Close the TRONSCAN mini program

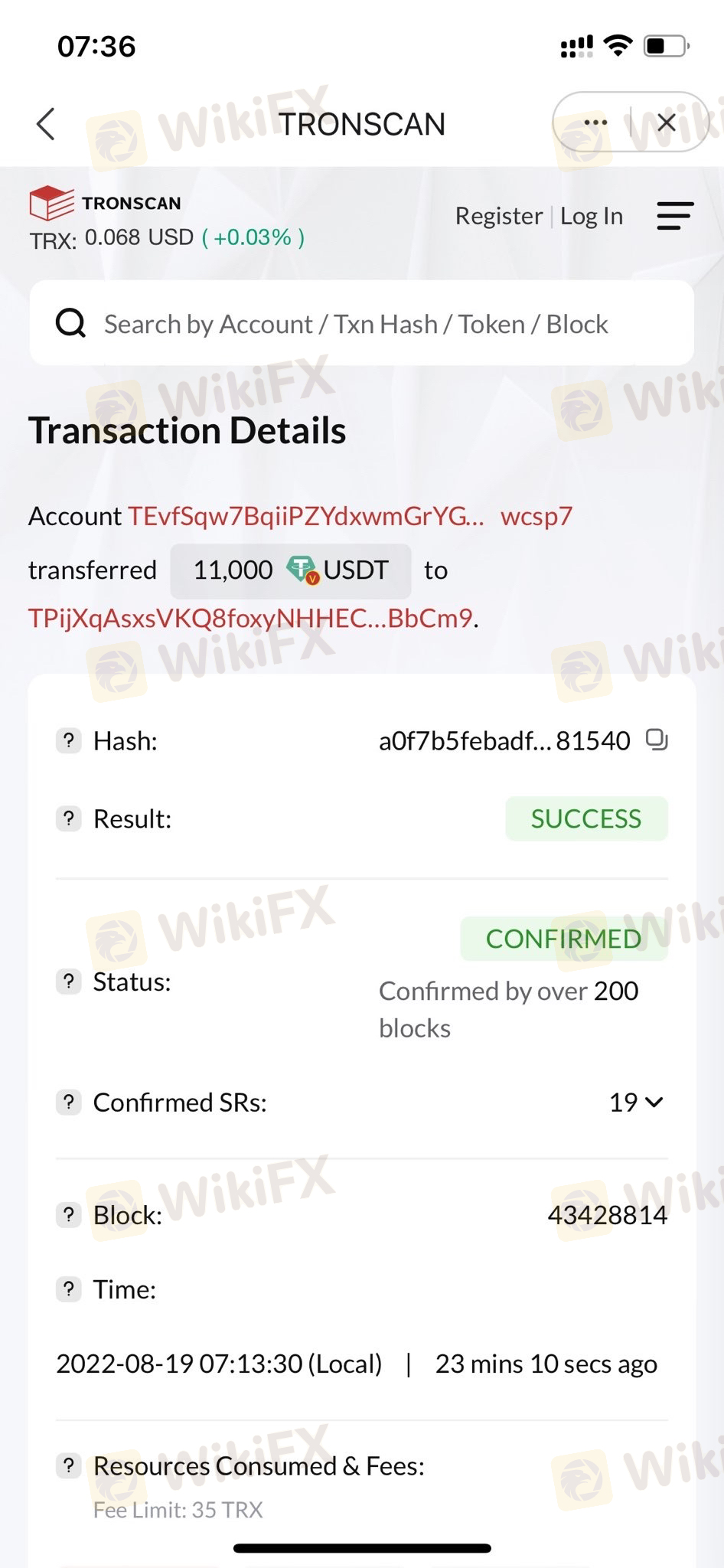tap(667, 122)
